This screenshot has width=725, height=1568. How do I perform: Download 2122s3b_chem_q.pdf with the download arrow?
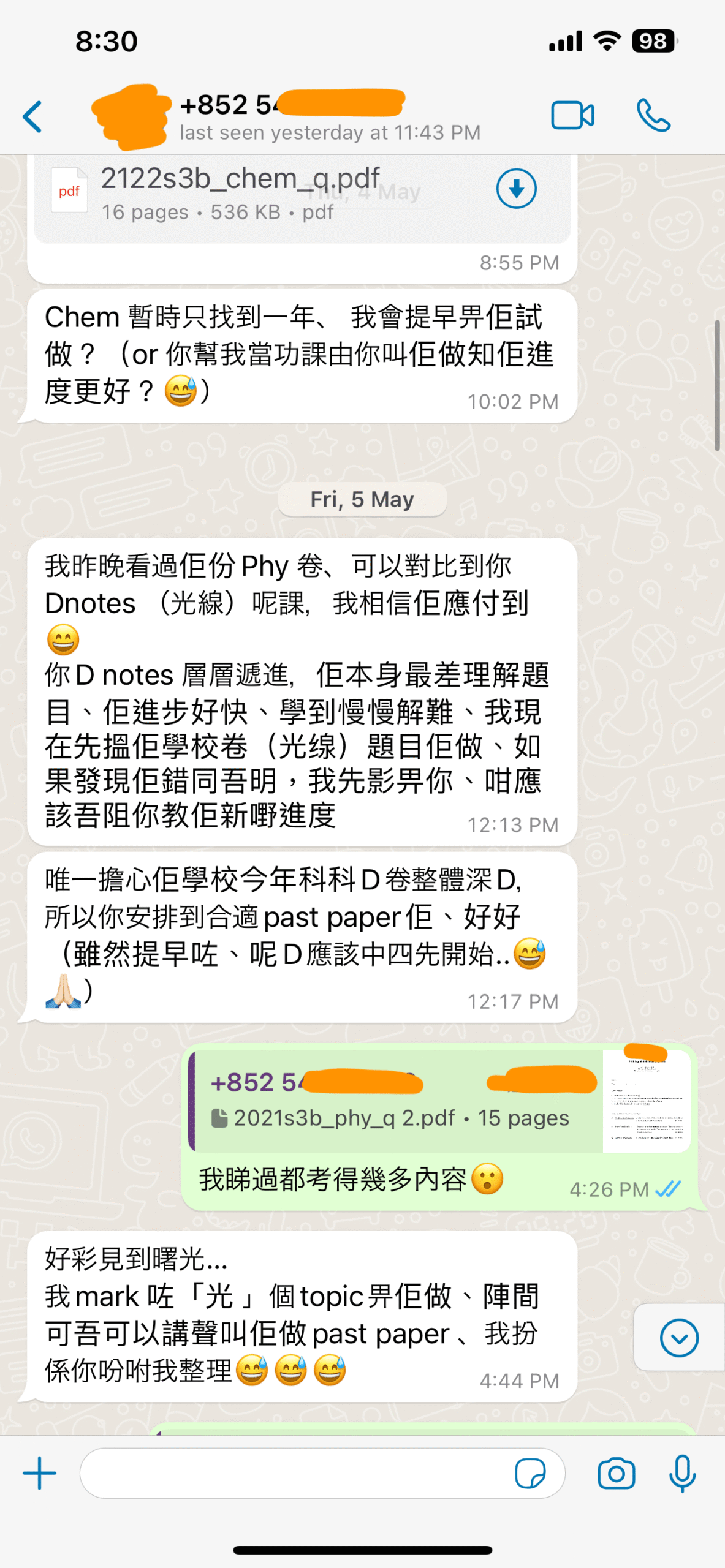(x=518, y=189)
